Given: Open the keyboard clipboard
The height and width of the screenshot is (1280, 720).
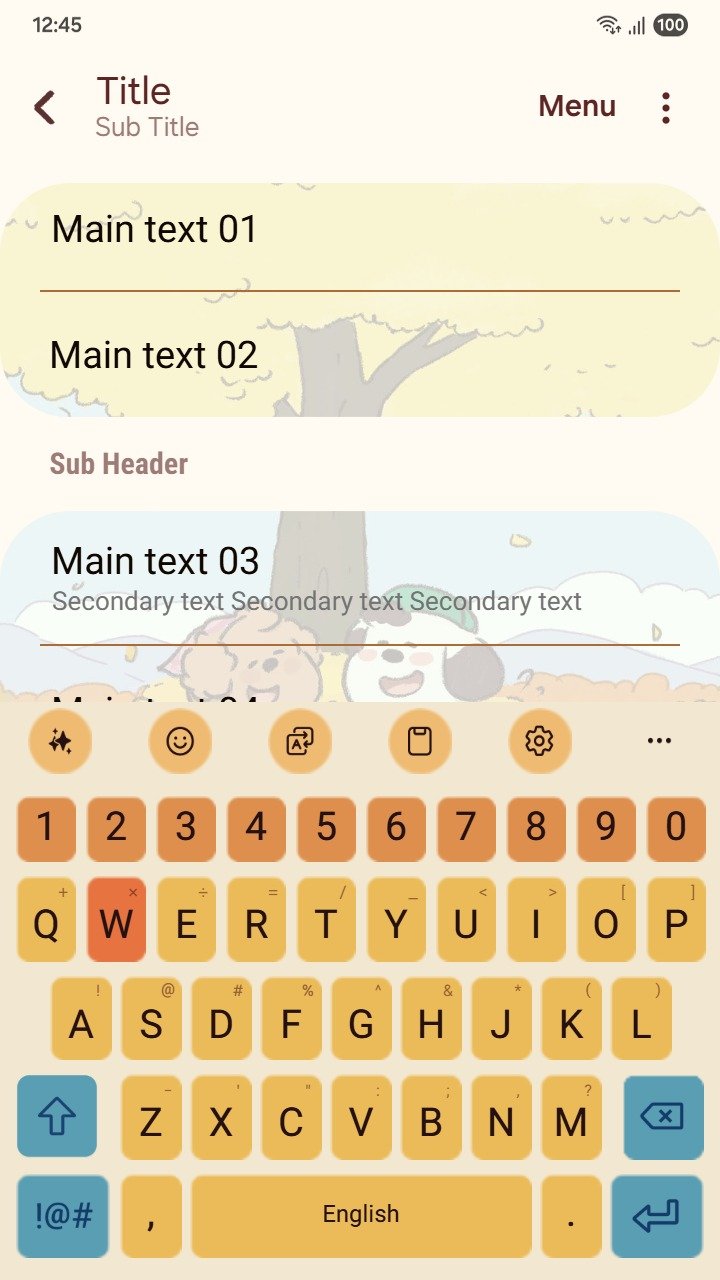Looking at the screenshot, I should coord(420,741).
